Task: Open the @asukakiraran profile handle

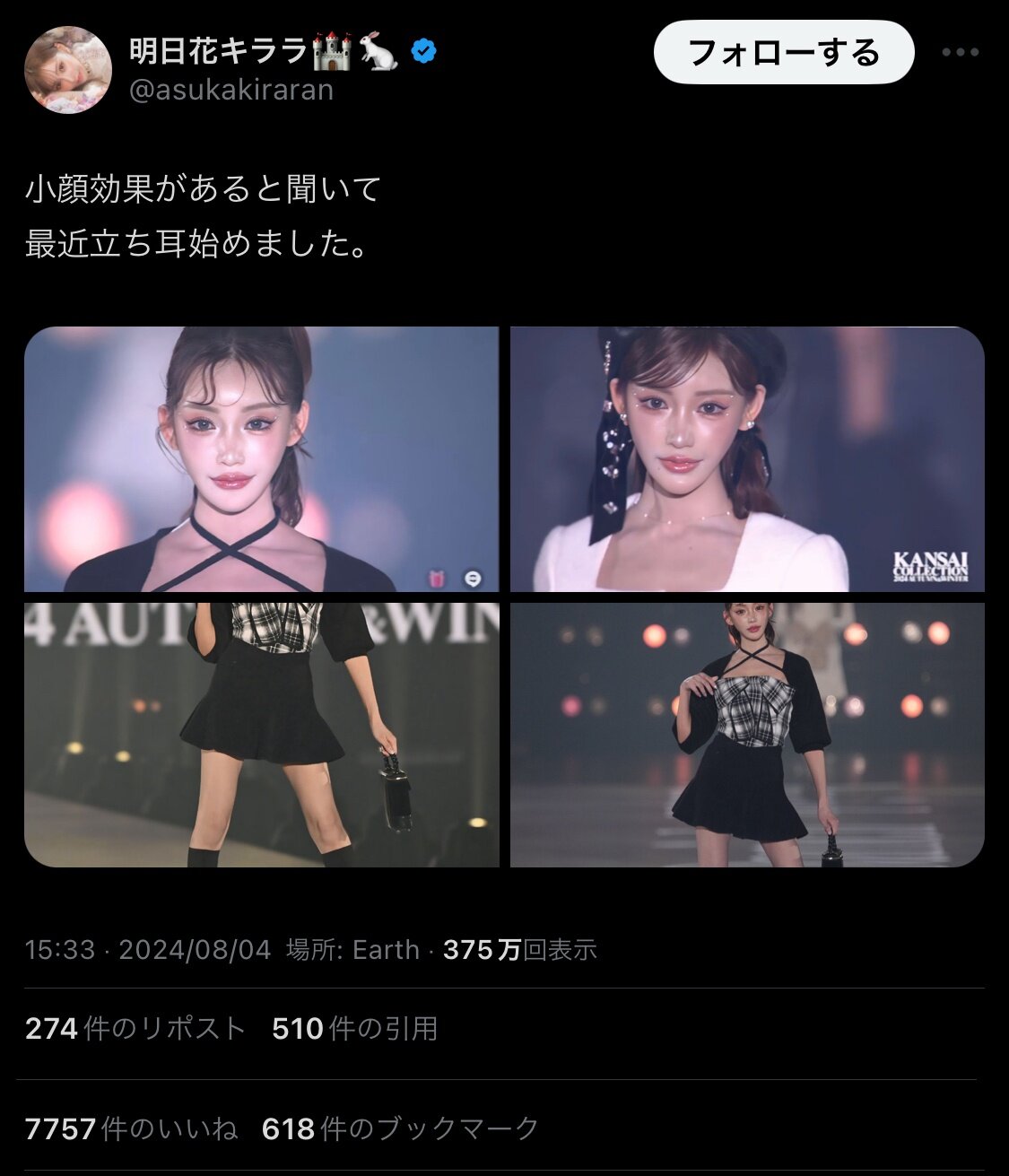Action: click(231, 90)
